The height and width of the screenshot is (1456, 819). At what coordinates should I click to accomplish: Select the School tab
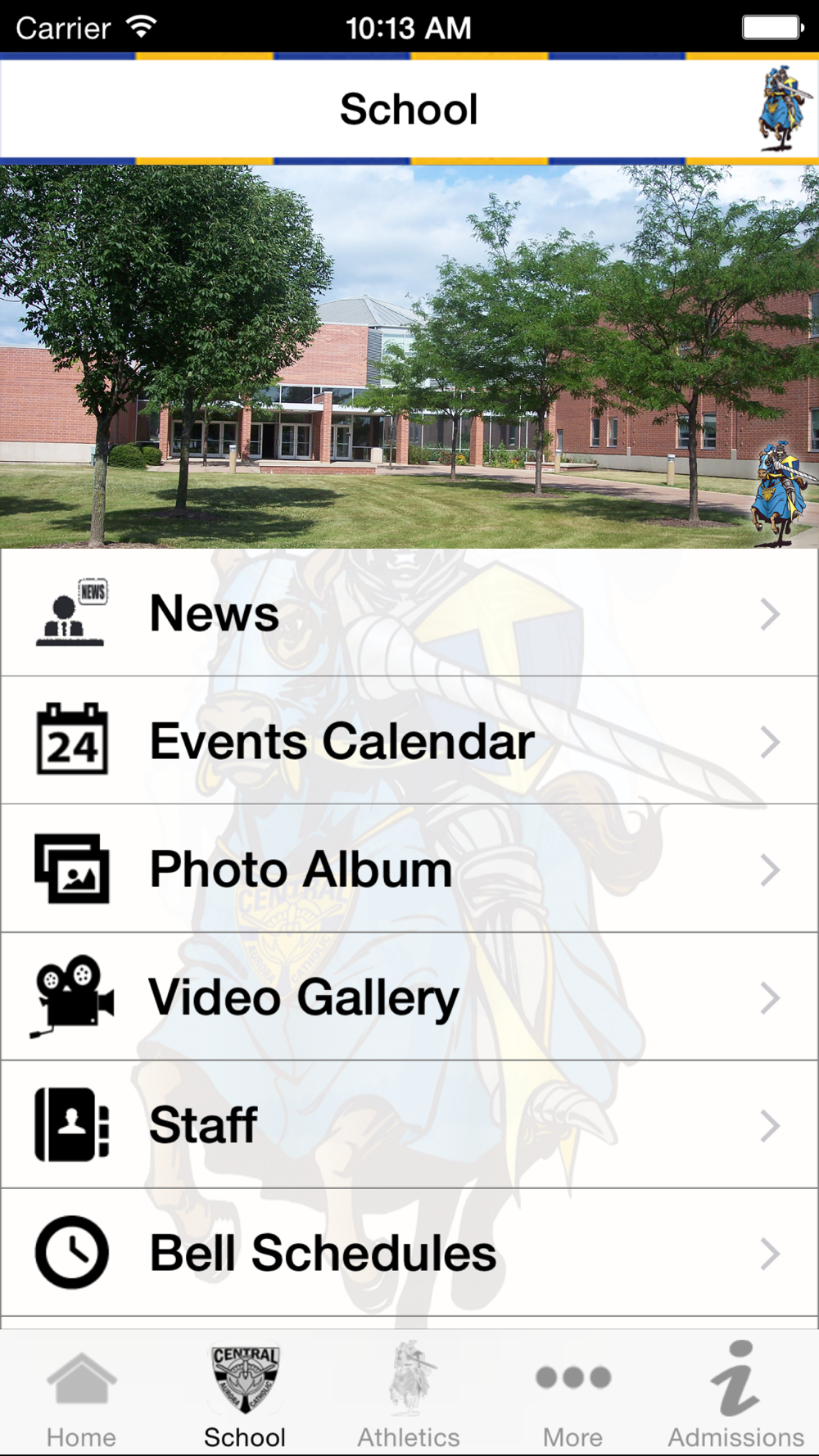[x=246, y=1394]
